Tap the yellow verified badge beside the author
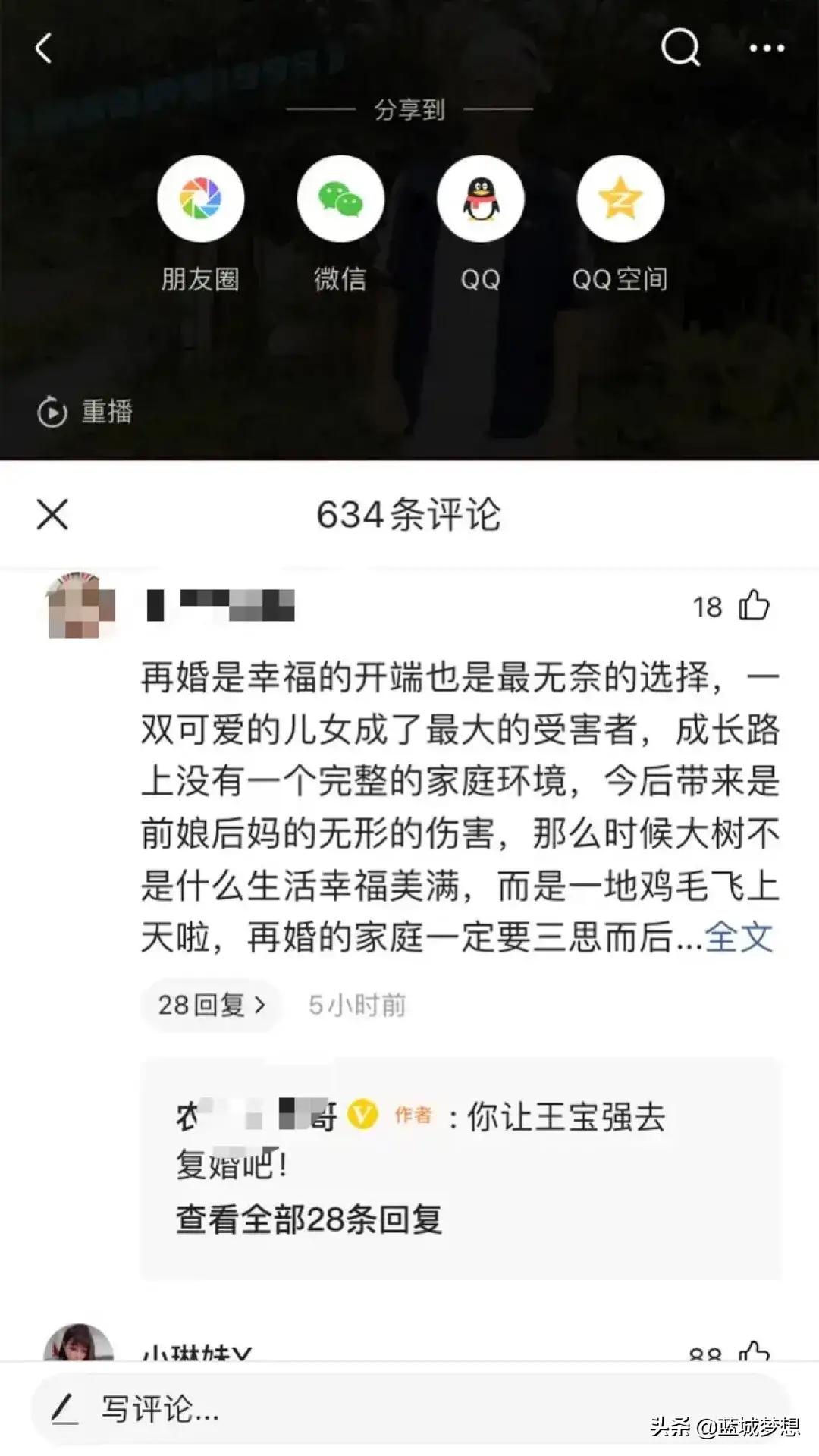Screen dimensions: 819x1456 click(x=362, y=1115)
